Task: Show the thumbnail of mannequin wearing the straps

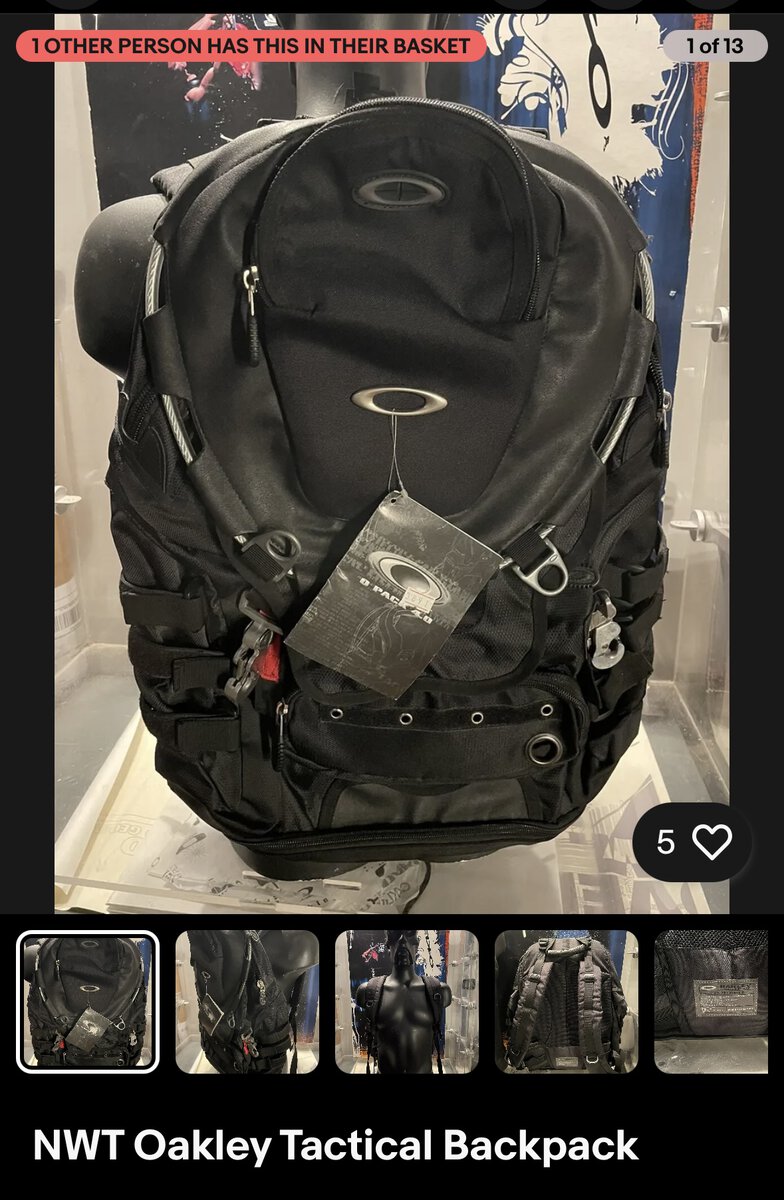Action: 406,1001
